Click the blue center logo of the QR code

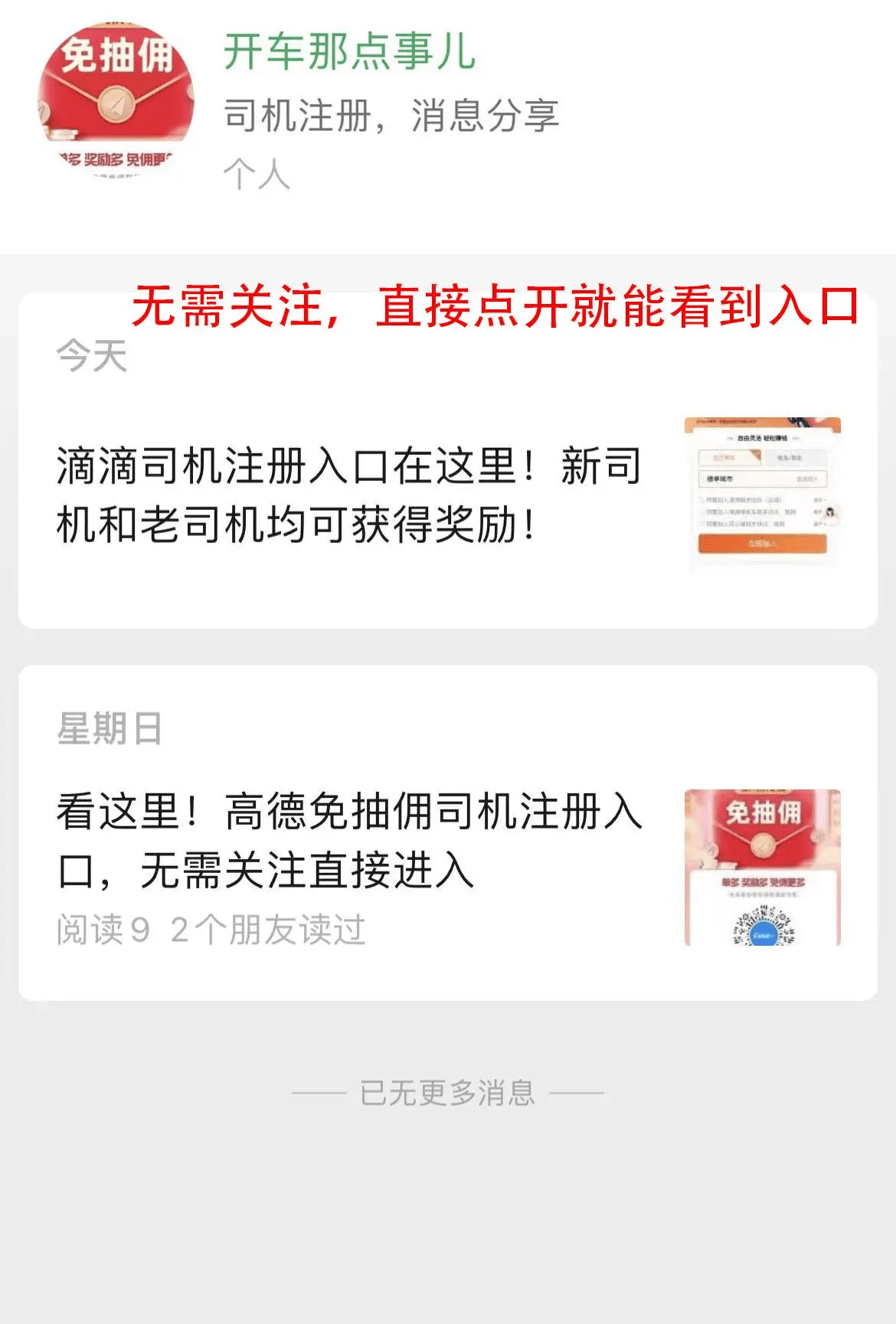tap(763, 935)
